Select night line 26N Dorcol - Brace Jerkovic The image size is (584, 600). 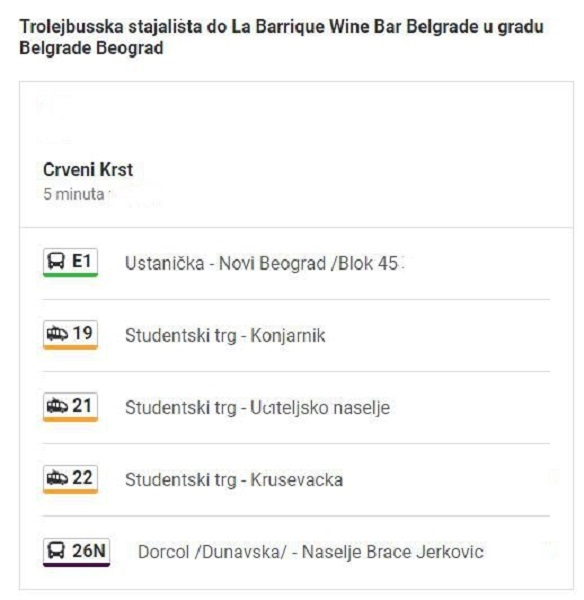[296, 551]
